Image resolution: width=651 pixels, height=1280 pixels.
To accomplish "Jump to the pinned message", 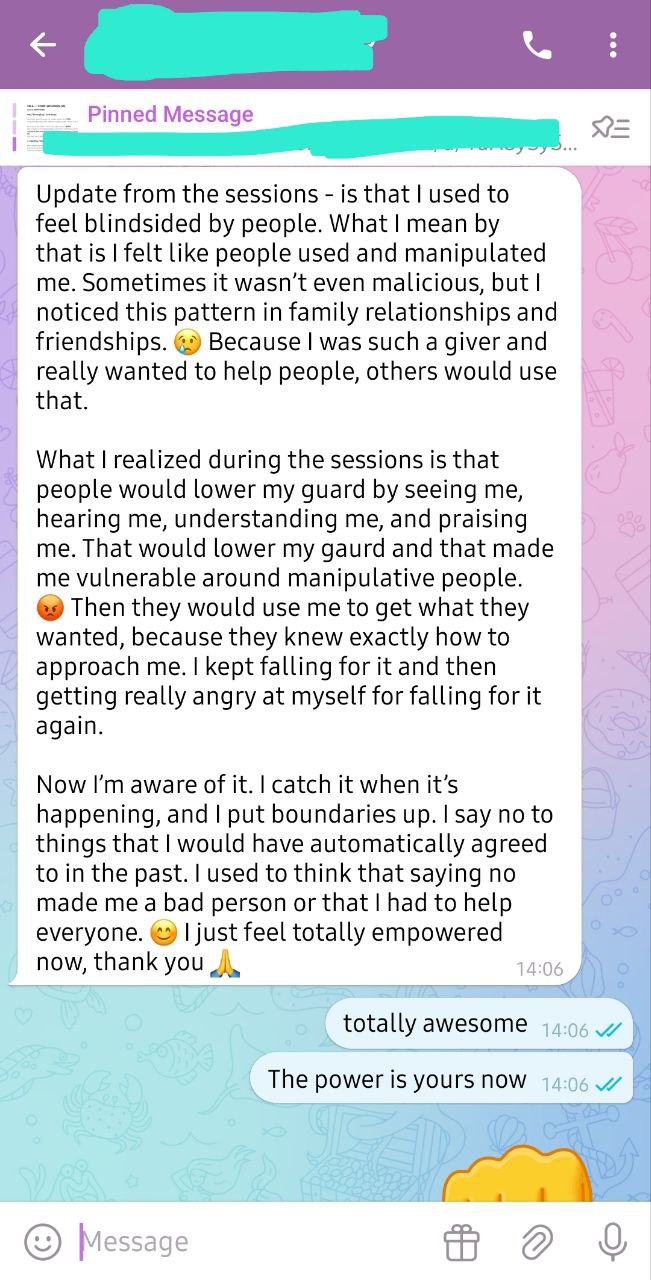I will pos(300,128).
